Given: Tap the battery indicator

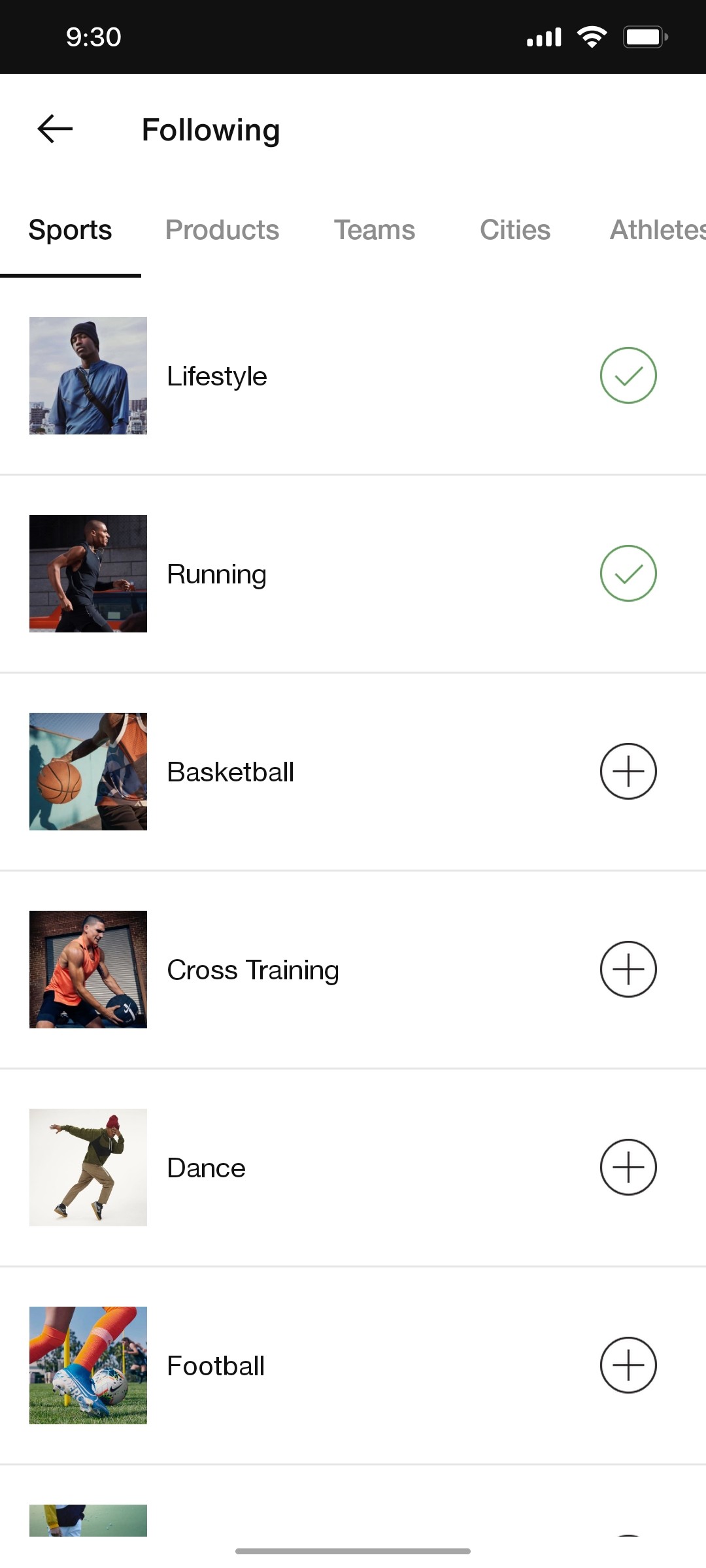Looking at the screenshot, I should pos(645,37).
